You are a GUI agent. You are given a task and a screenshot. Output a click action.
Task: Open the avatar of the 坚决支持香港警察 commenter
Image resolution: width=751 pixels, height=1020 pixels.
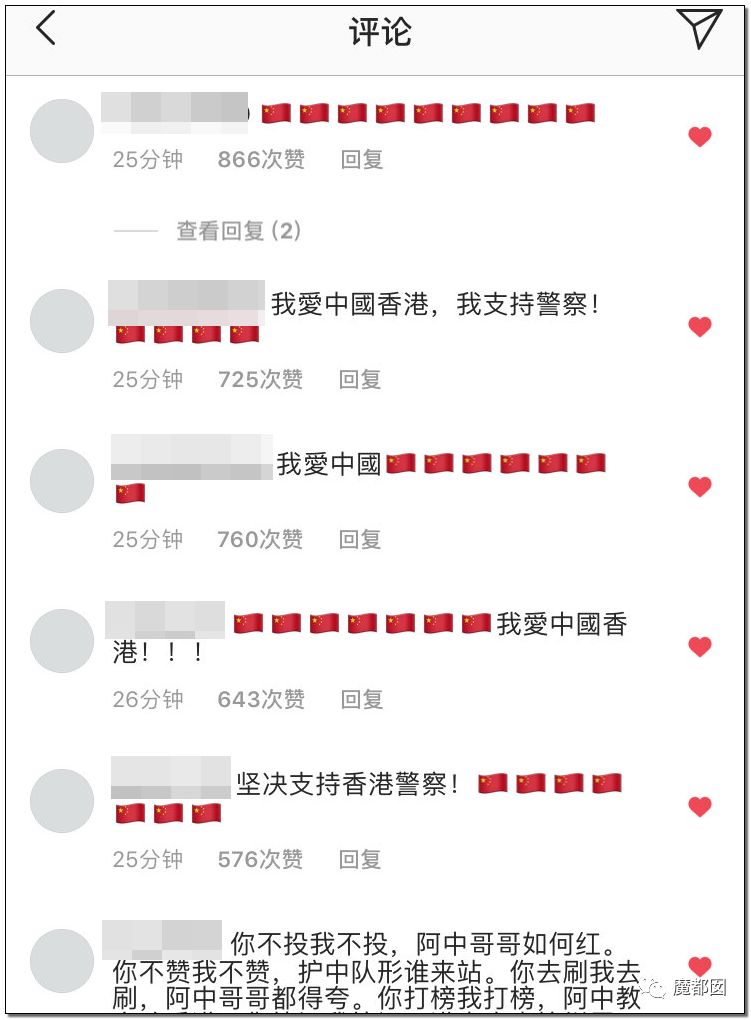[x=62, y=801]
